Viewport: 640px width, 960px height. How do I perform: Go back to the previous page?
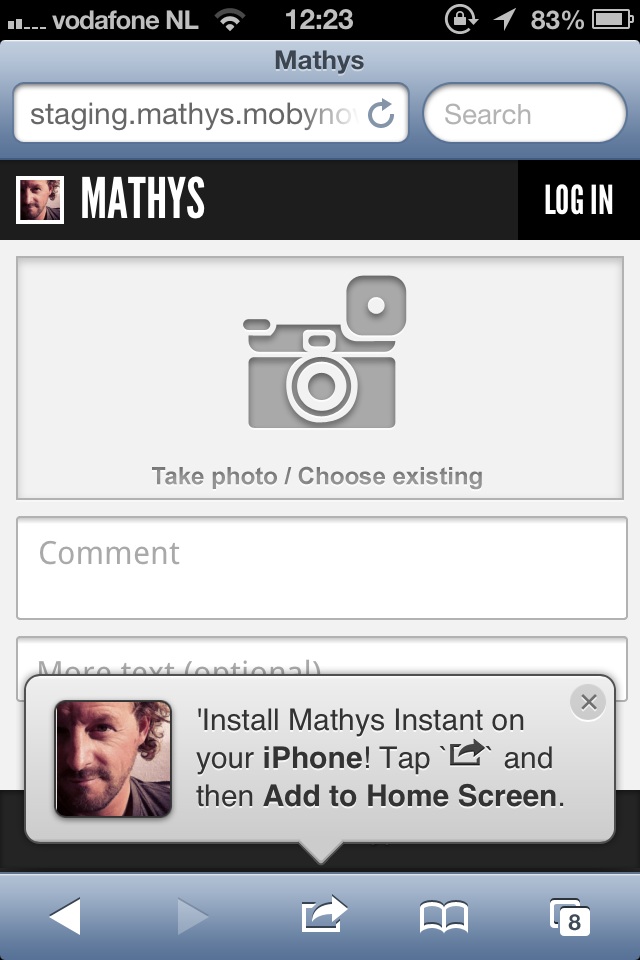[x=65, y=916]
